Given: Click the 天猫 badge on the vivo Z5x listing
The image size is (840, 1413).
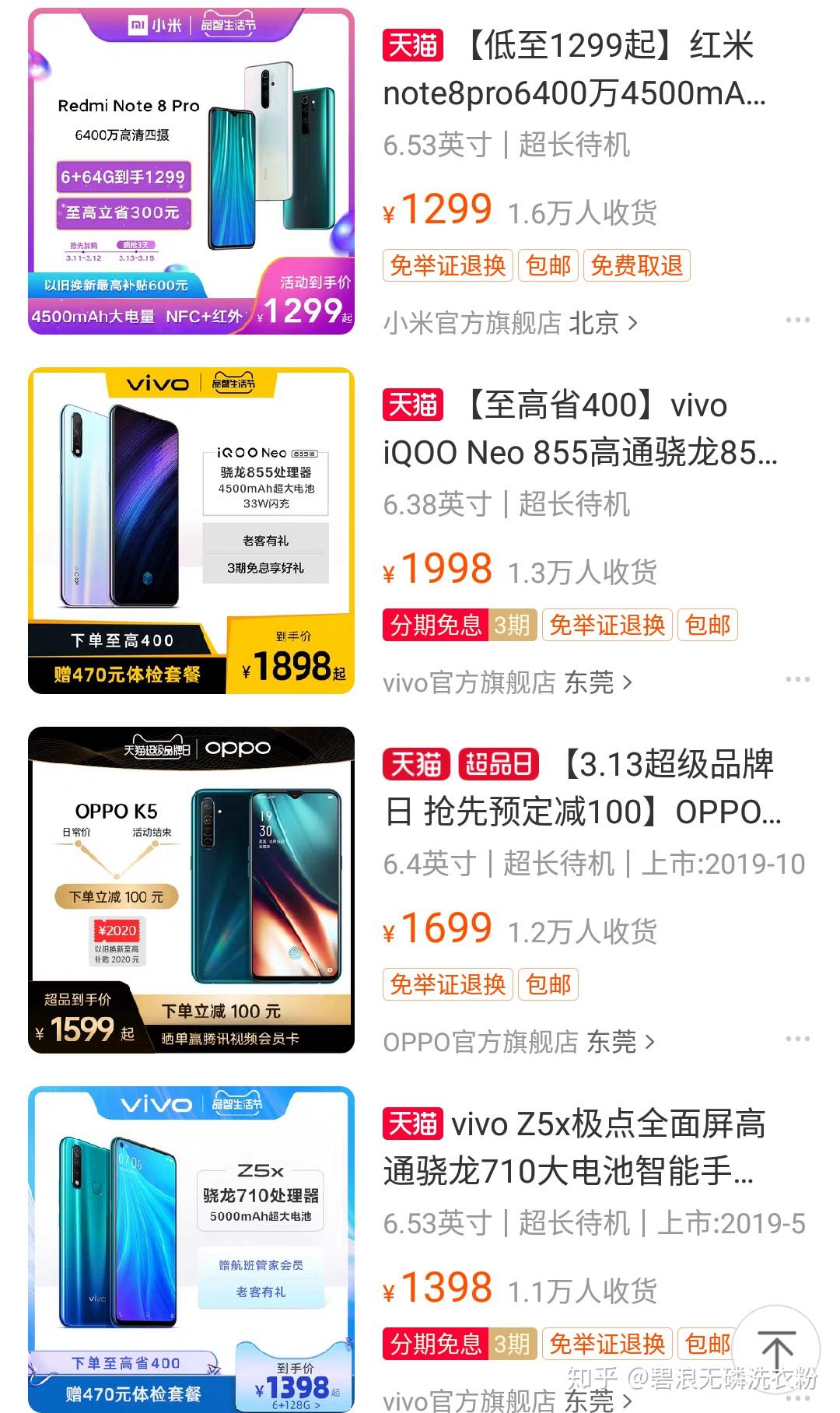Looking at the screenshot, I should pyautogui.click(x=412, y=1124).
